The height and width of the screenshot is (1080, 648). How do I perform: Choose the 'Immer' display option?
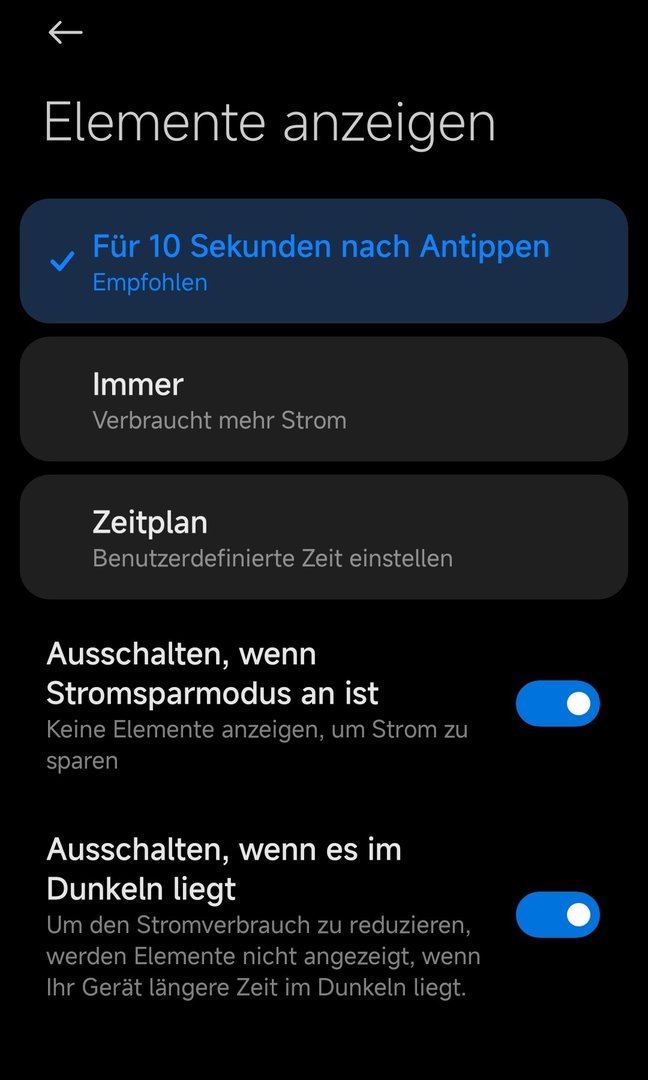[323, 399]
